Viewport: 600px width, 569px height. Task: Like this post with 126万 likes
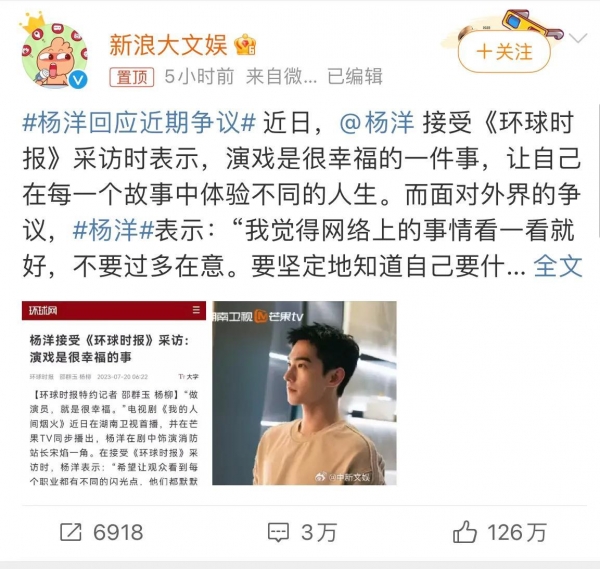click(499, 532)
